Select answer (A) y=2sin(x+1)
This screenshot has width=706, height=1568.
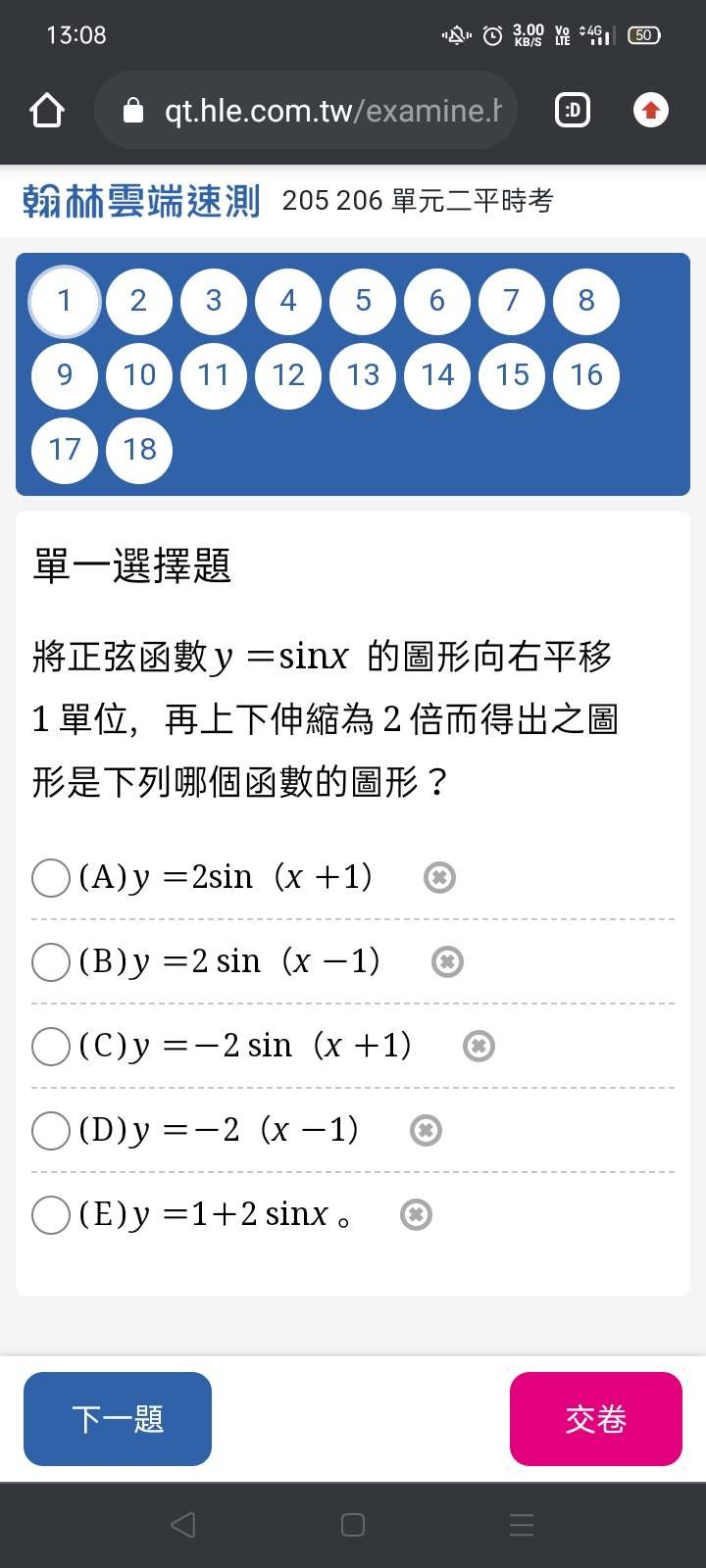51,877
